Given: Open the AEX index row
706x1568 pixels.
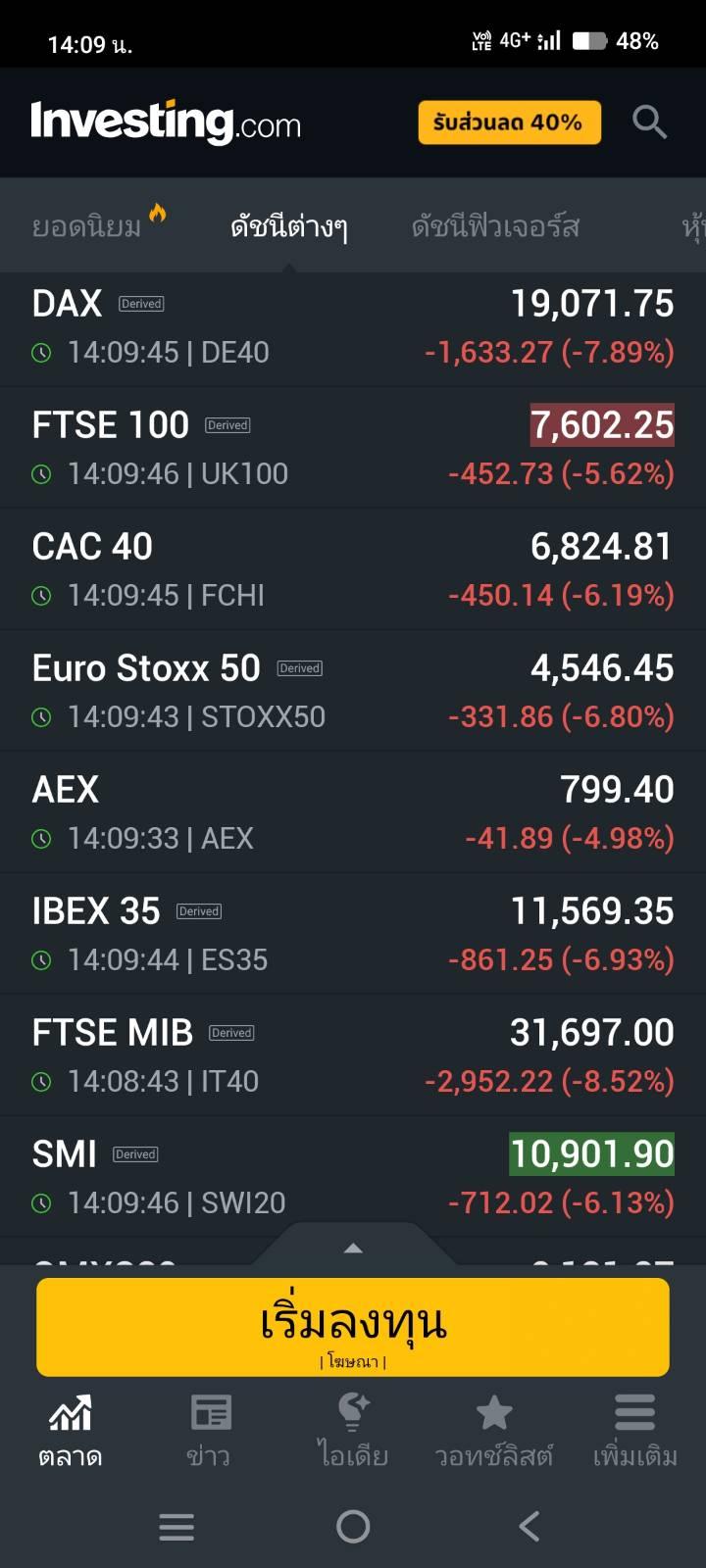Looking at the screenshot, I should coord(353,812).
